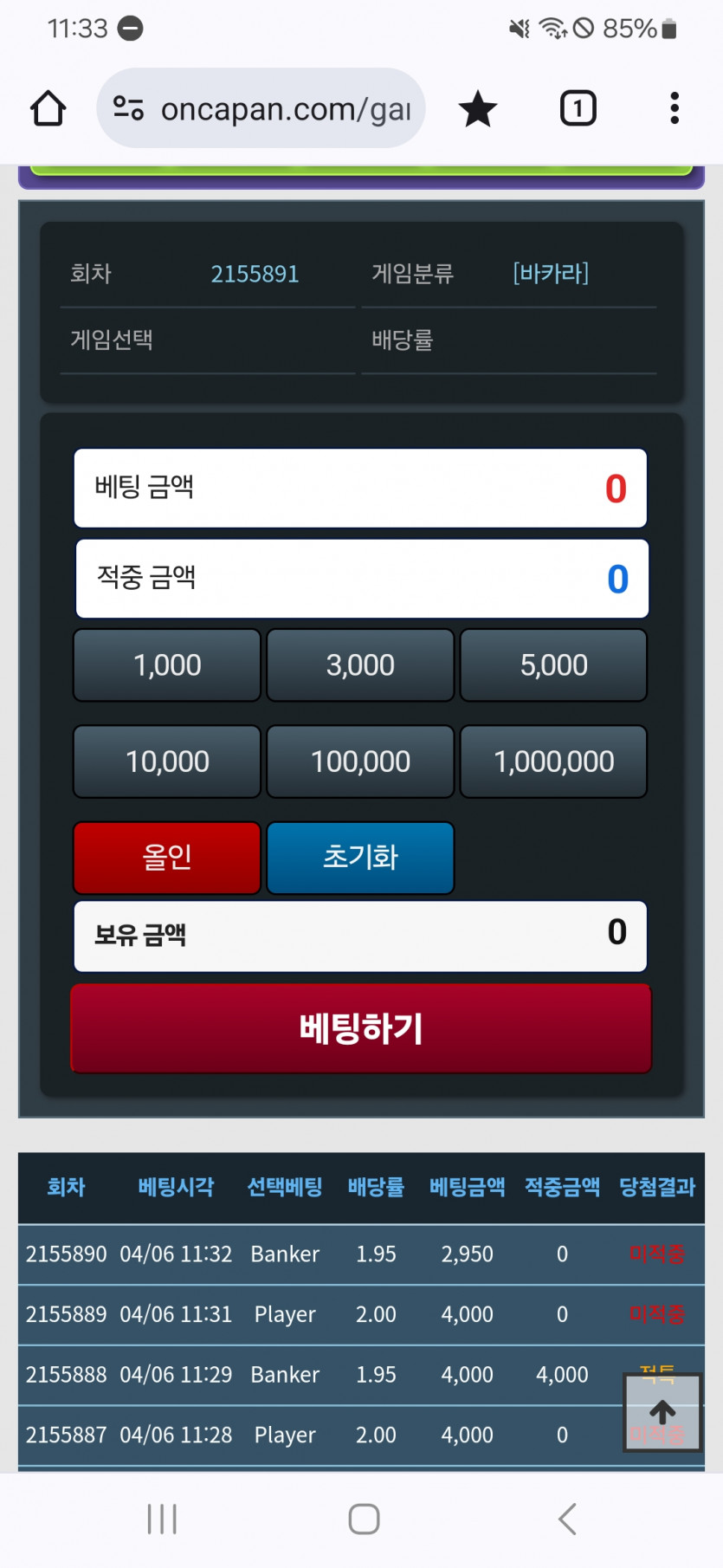Add 10,000 to the bet amount
This screenshot has height=1568, width=723.
pos(167,761)
